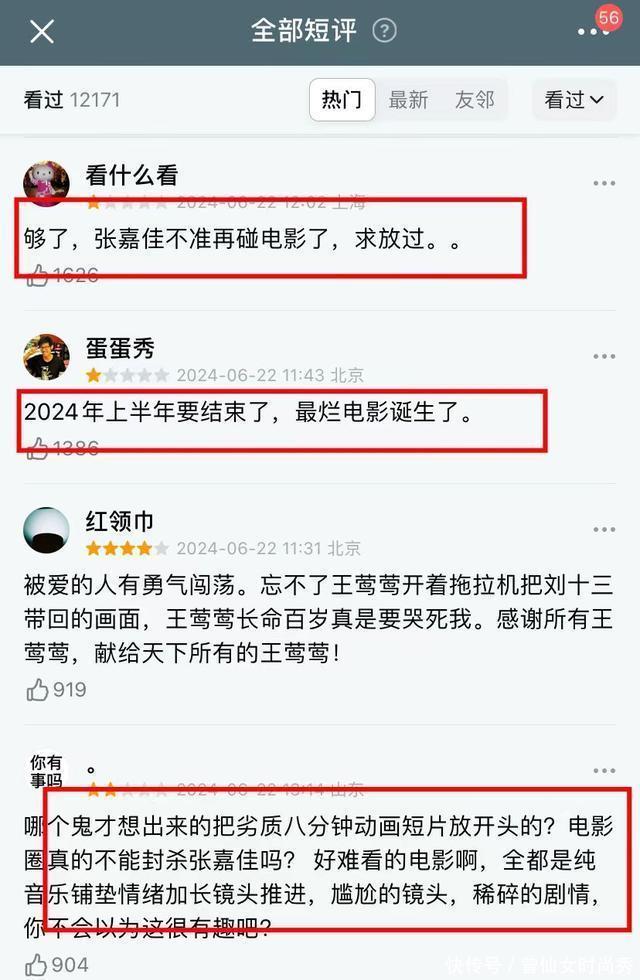The height and width of the screenshot is (980, 640).
Task: Open options for 看什么看's review
Action: click(x=604, y=184)
